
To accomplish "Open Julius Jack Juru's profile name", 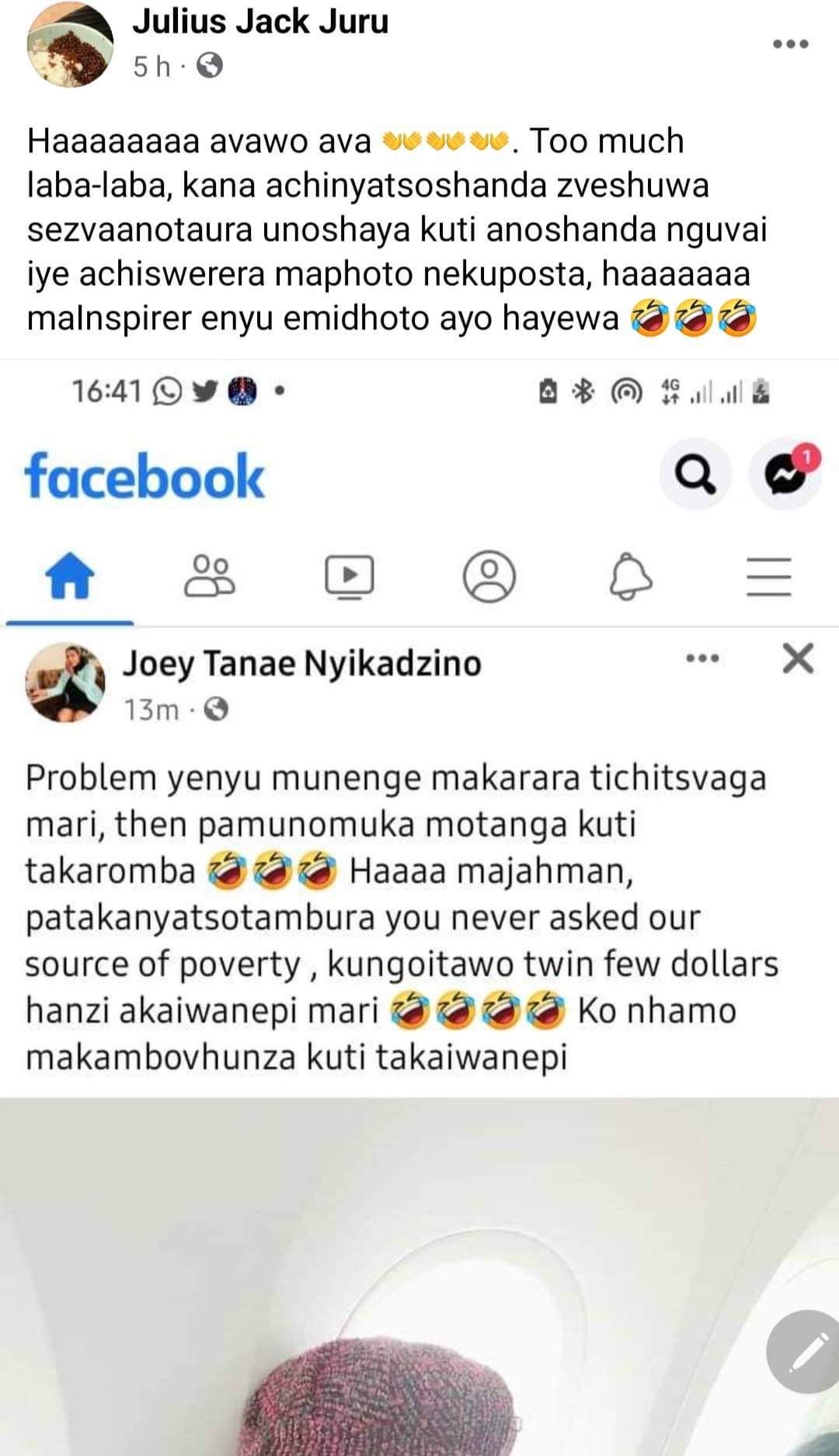I will click(260, 22).
